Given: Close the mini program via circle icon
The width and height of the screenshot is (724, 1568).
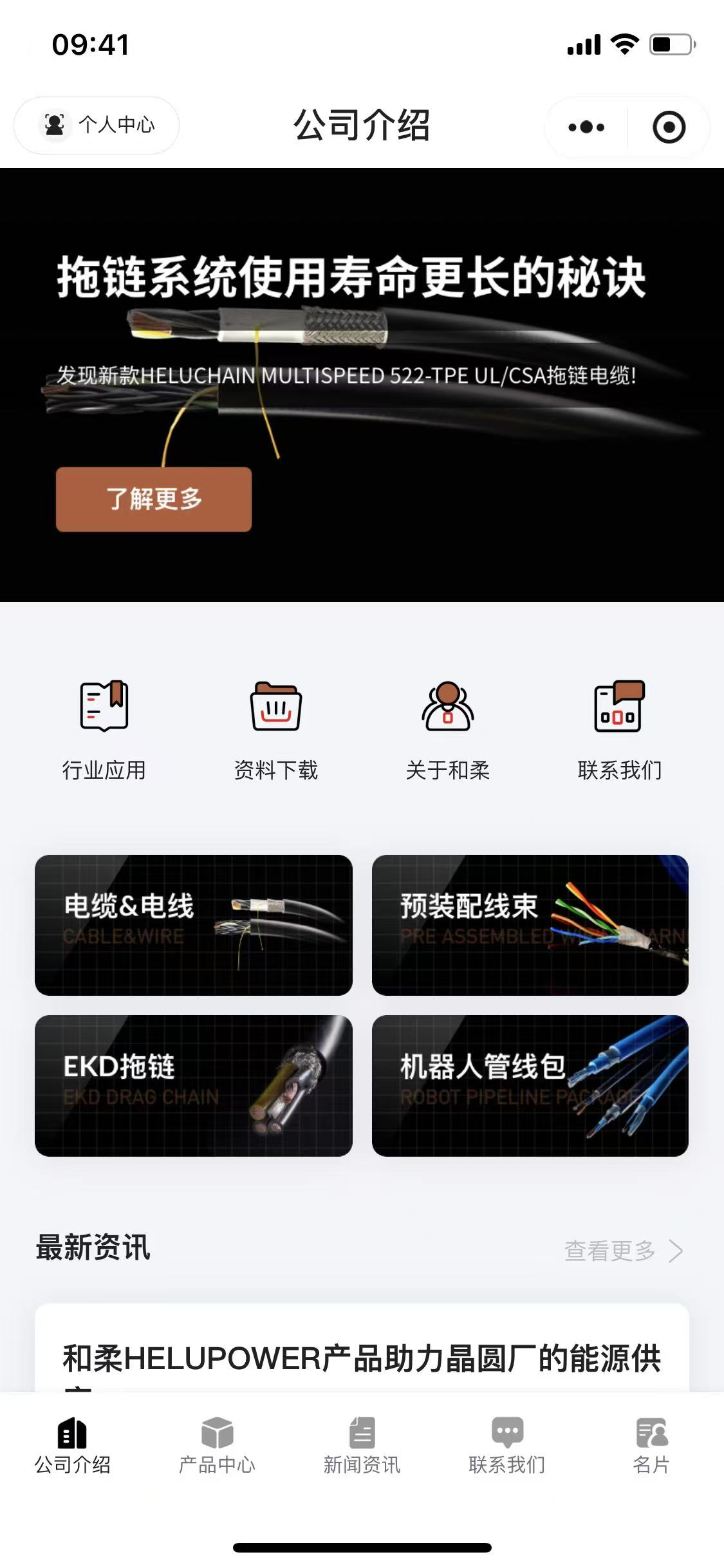Looking at the screenshot, I should tap(669, 127).
